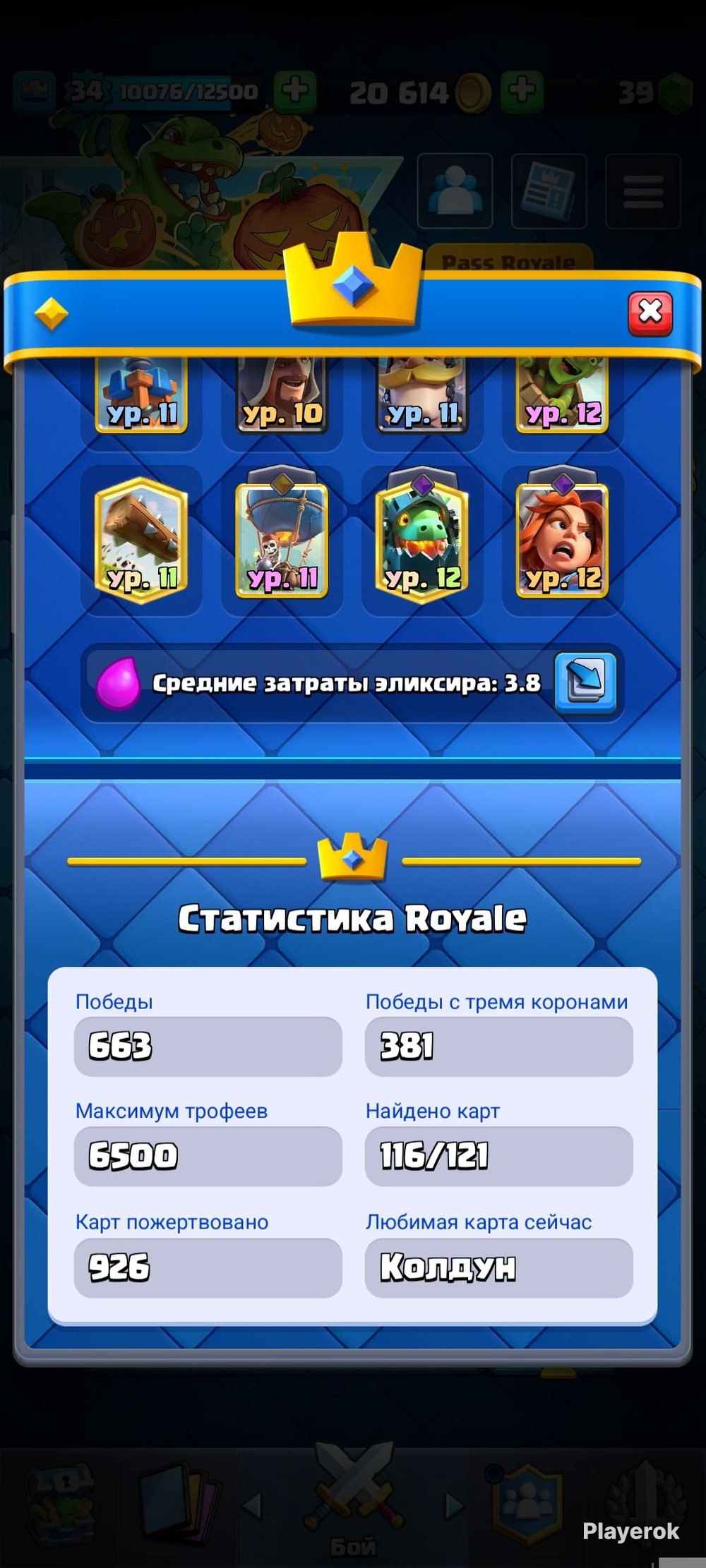Open The Log card in the deck
Screen dimensions: 706x1568
pyautogui.click(x=141, y=541)
